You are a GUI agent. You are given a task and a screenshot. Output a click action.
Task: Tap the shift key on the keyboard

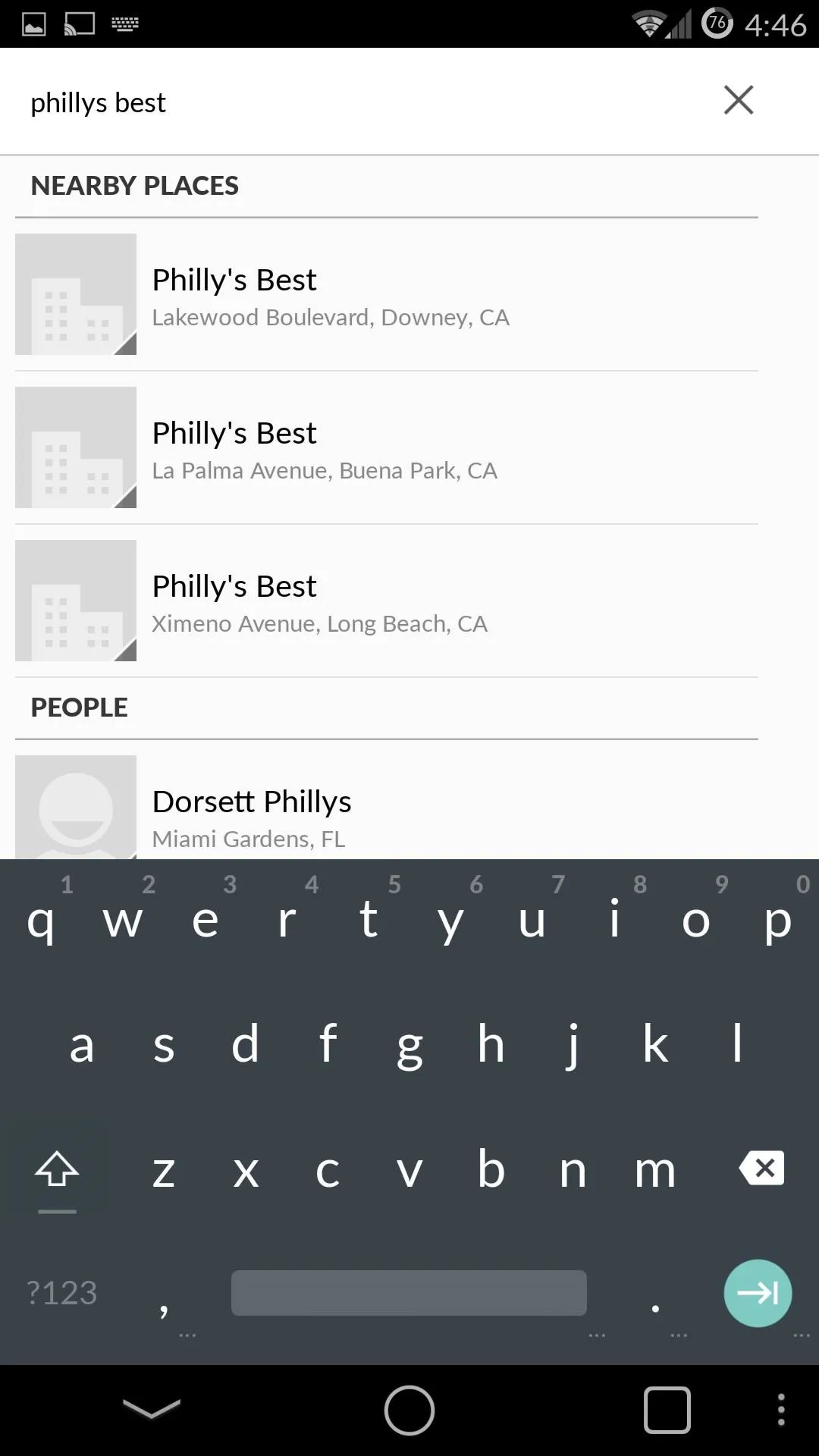[x=57, y=1169]
